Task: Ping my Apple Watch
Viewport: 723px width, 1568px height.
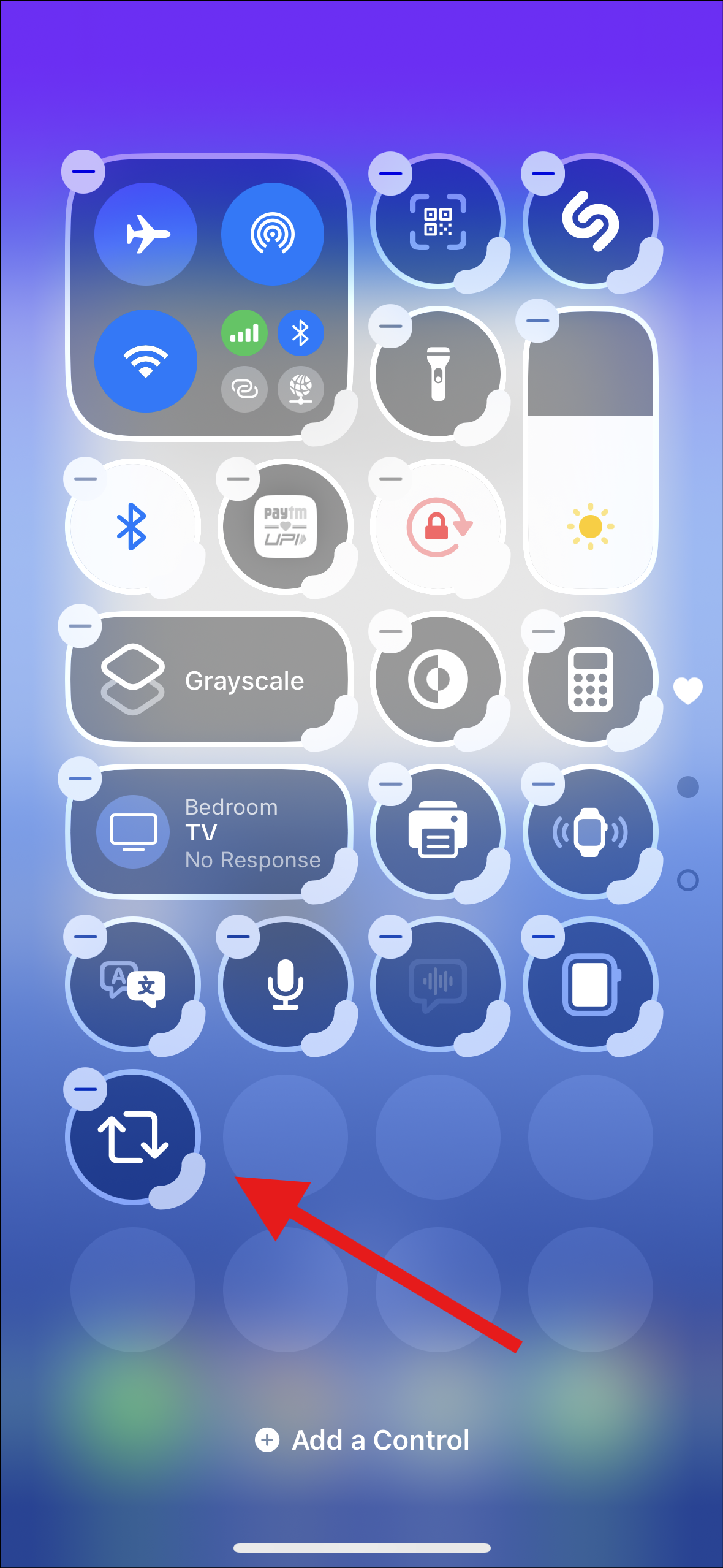Action: pos(590,832)
